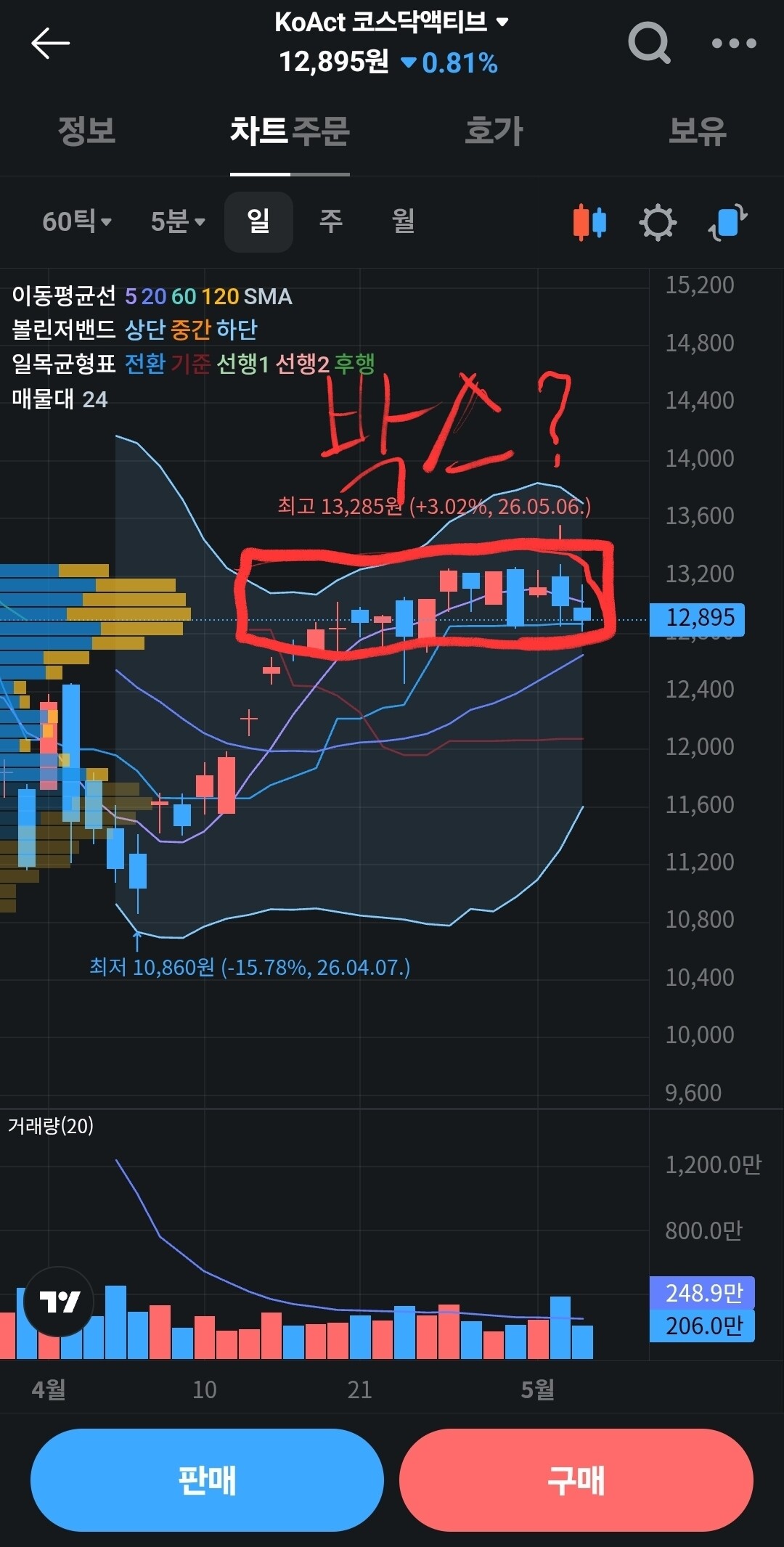The width and height of the screenshot is (784, 1547).
Task: Tap the 구매 buy button
Action: [x=576, y=1480]
